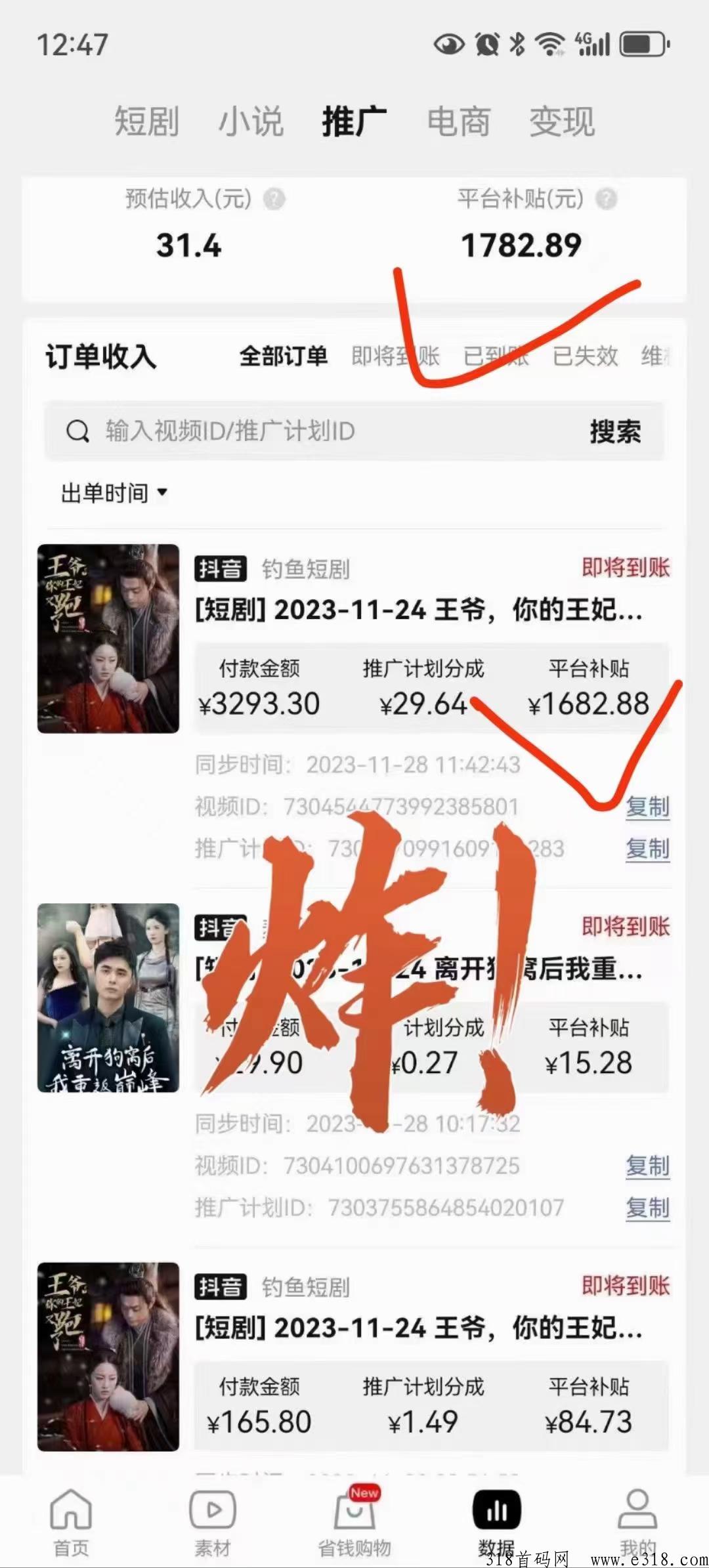Select the 全部订单 filter

point(283,356)
